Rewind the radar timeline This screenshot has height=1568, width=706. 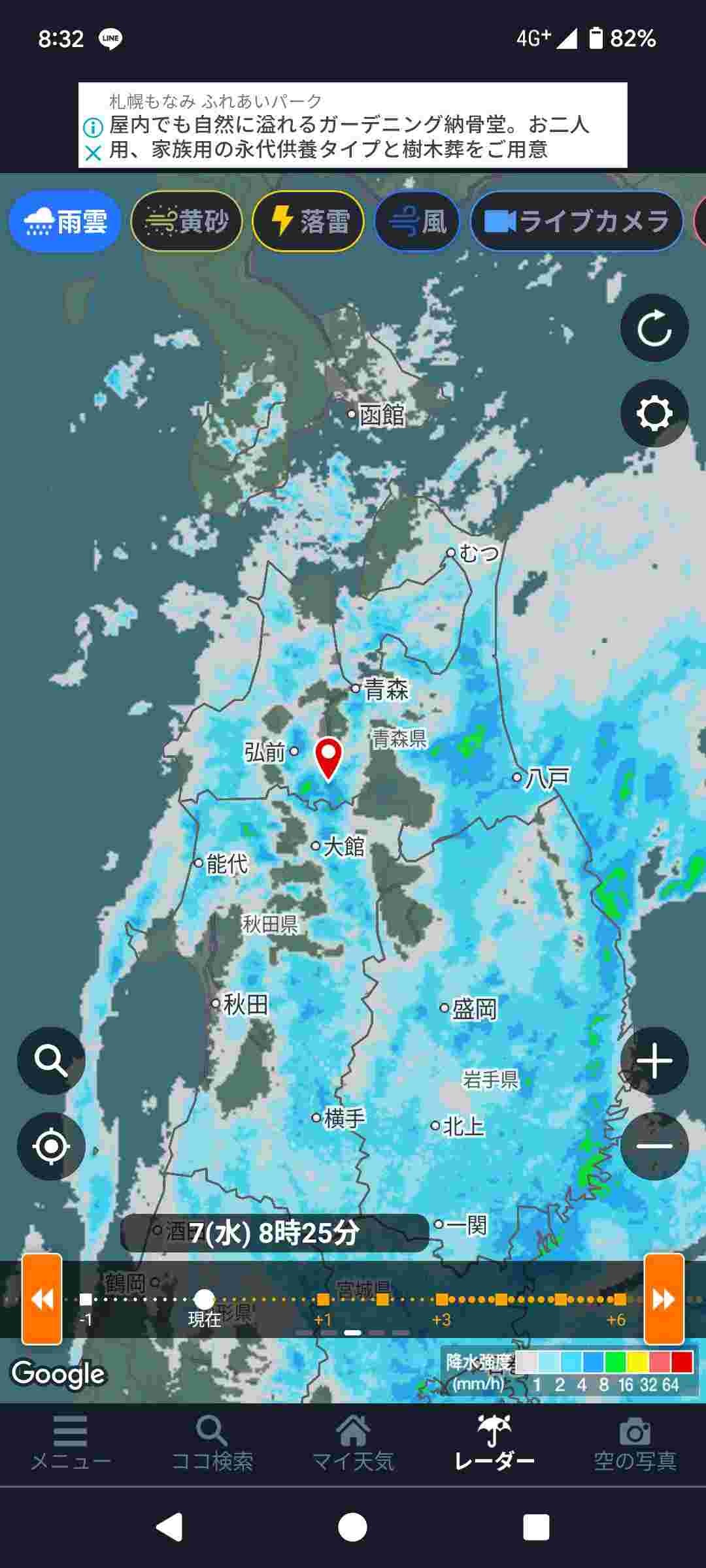(42, 1298)
